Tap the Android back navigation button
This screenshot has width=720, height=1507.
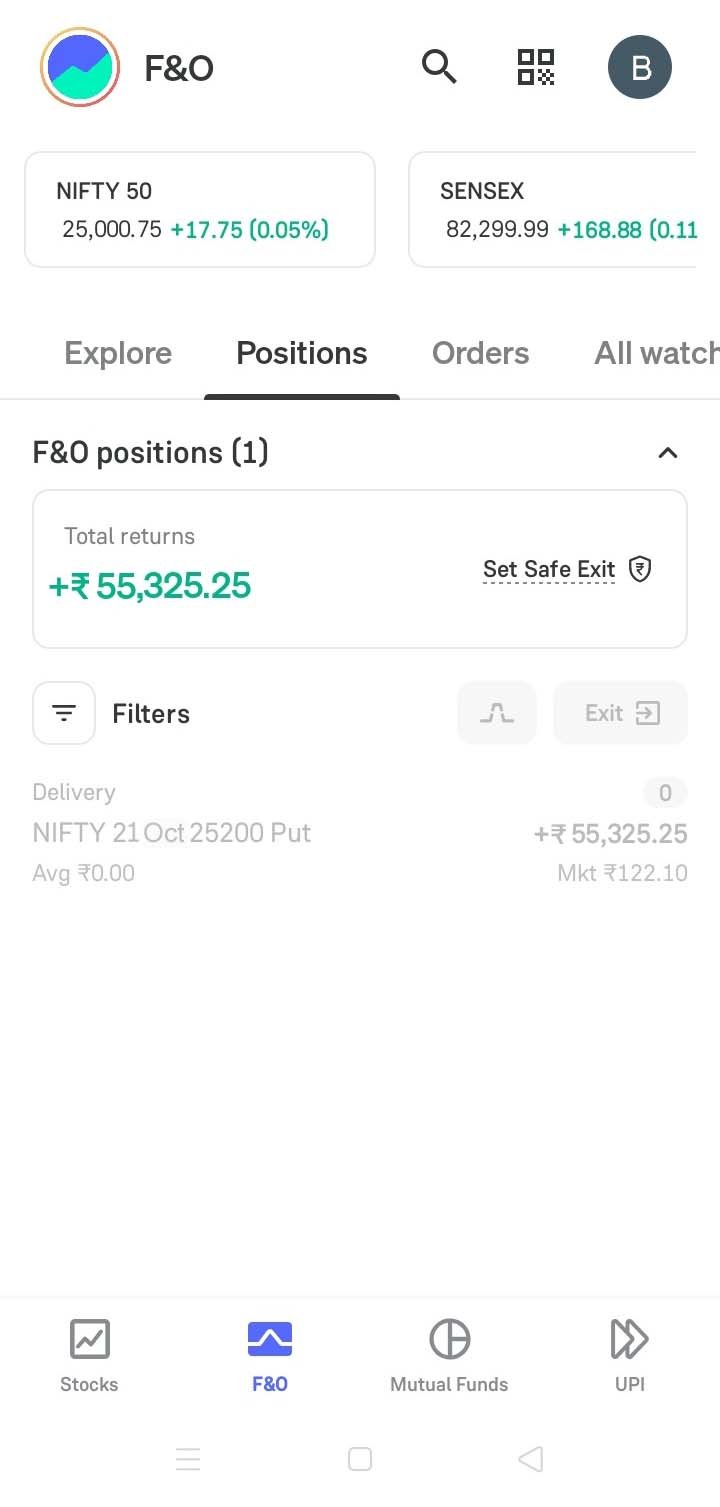(x=531, y=1458)
